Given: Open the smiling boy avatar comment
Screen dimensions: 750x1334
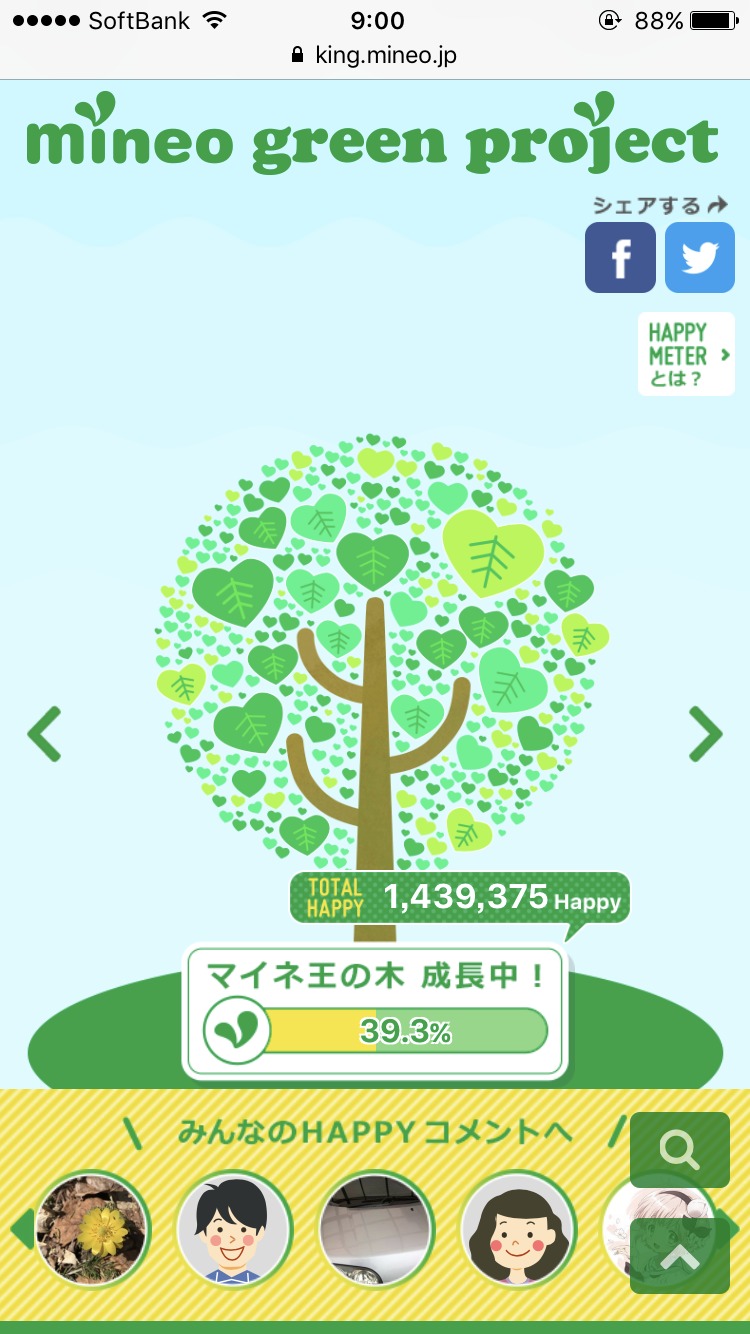Looking at the screenshot, I should coord(234,1230).
